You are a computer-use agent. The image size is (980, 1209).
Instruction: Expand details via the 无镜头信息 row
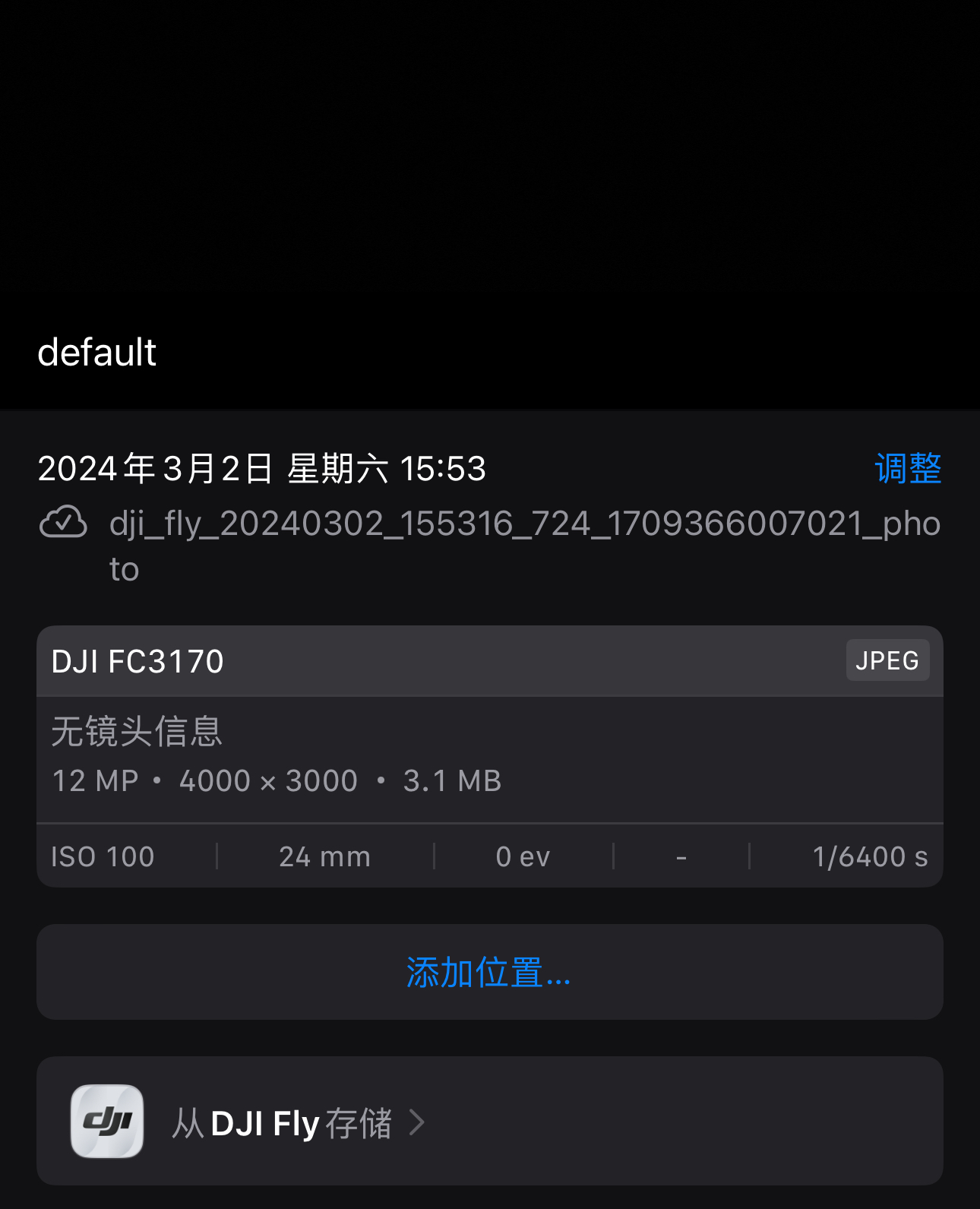[x=135, y=732]
